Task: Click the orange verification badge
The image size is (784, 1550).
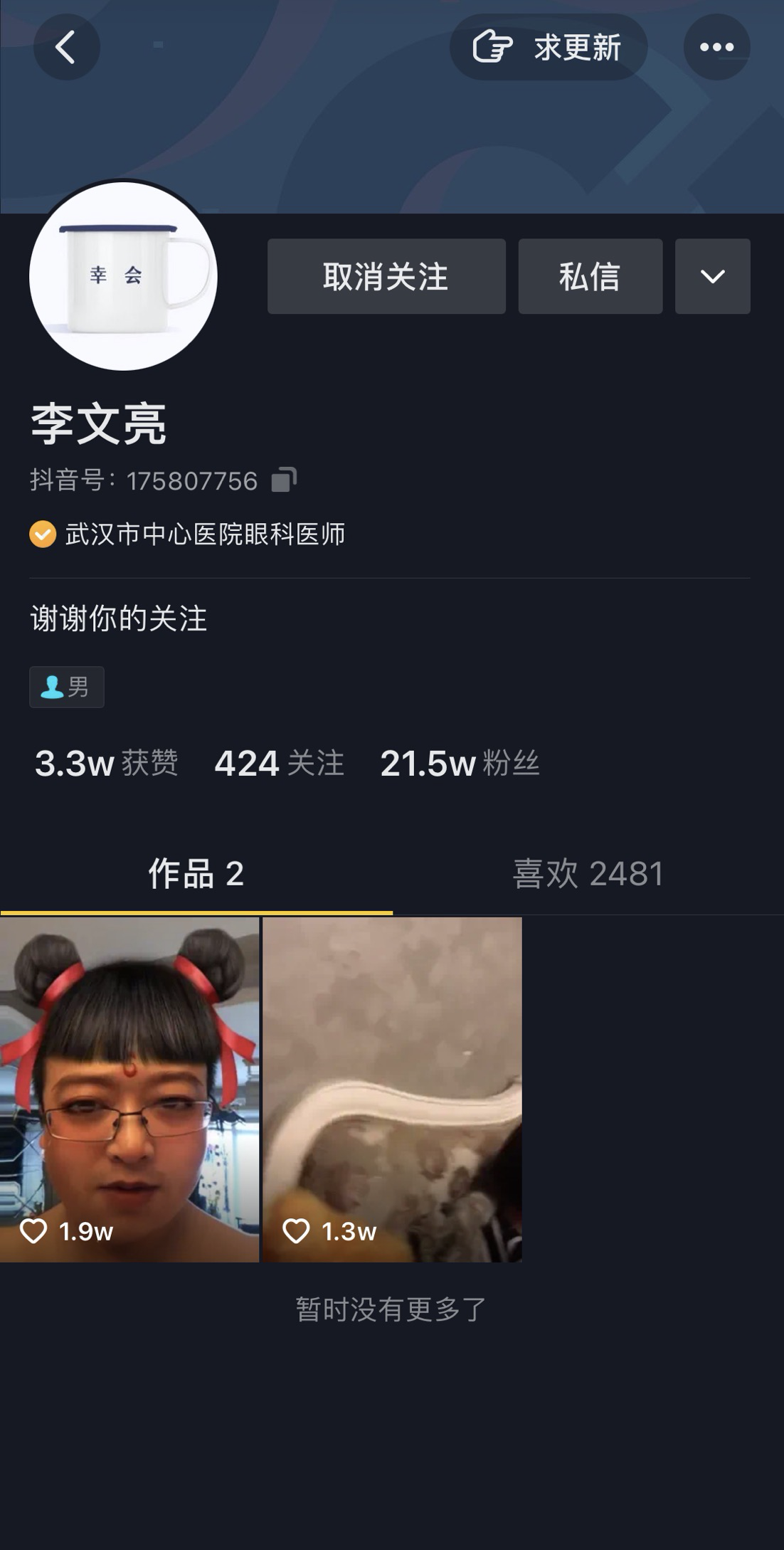Action: 43,532
